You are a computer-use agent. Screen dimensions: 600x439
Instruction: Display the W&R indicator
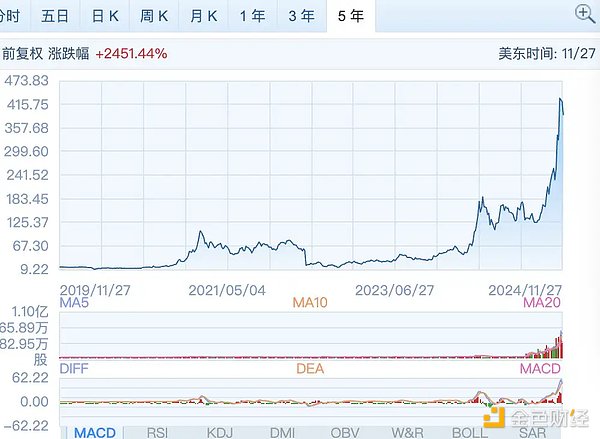click(407, 432)
